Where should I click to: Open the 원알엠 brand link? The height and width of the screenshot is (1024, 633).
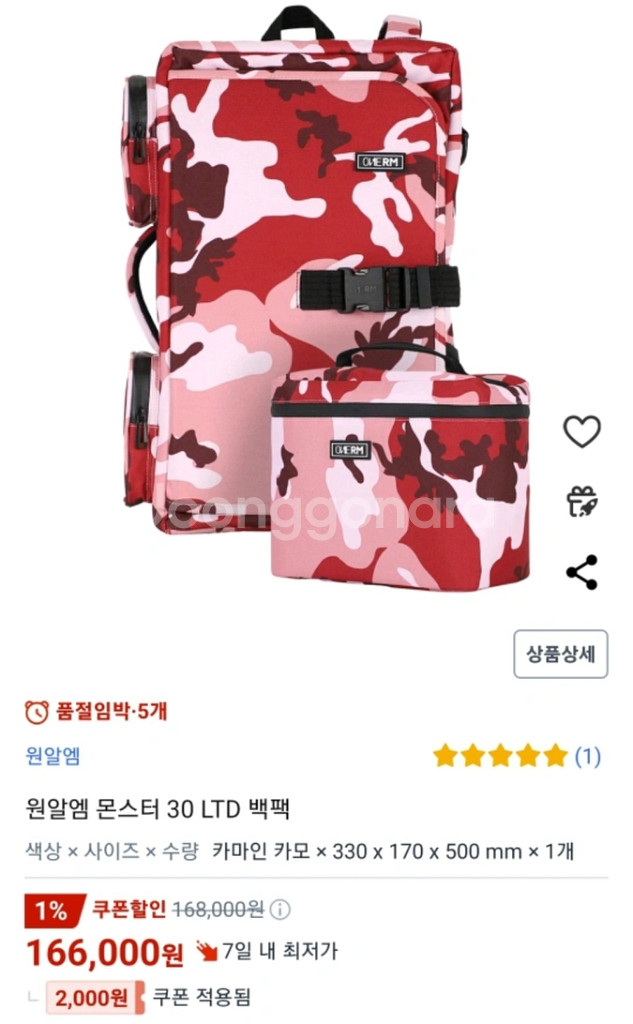(x=53, y=756)
